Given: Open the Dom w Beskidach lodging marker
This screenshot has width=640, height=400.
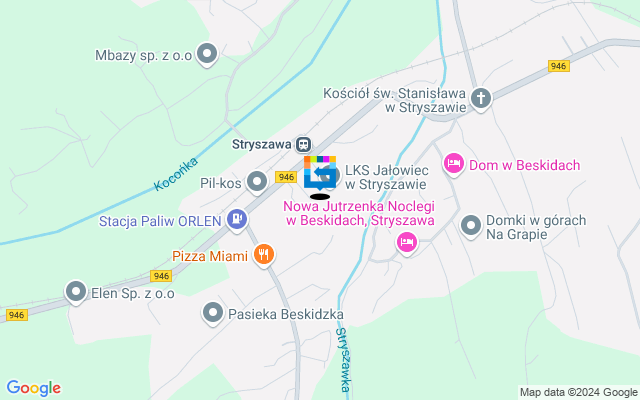Looking at the screenshot, I should pos(453,163).
